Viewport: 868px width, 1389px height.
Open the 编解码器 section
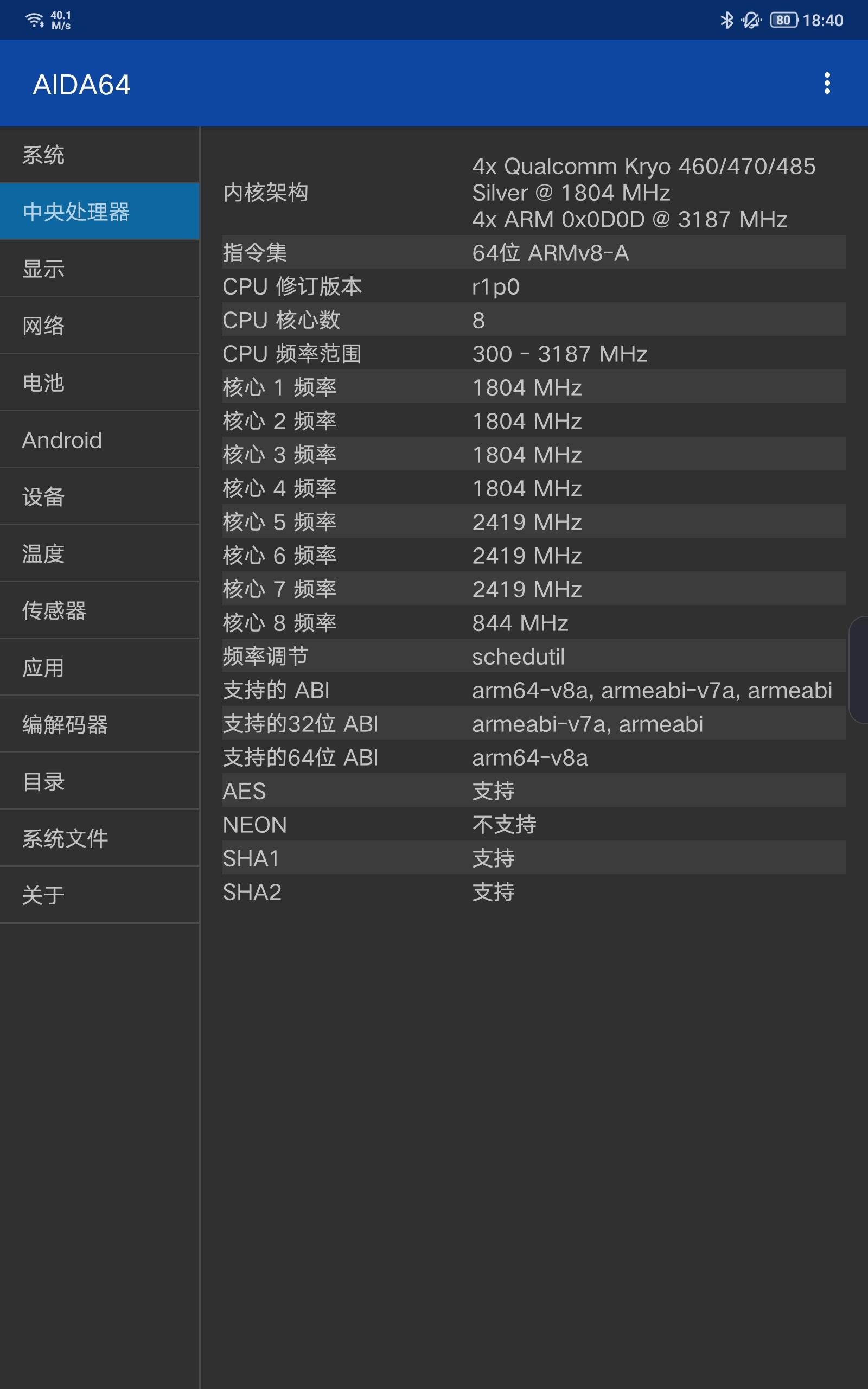click(100, 724)
